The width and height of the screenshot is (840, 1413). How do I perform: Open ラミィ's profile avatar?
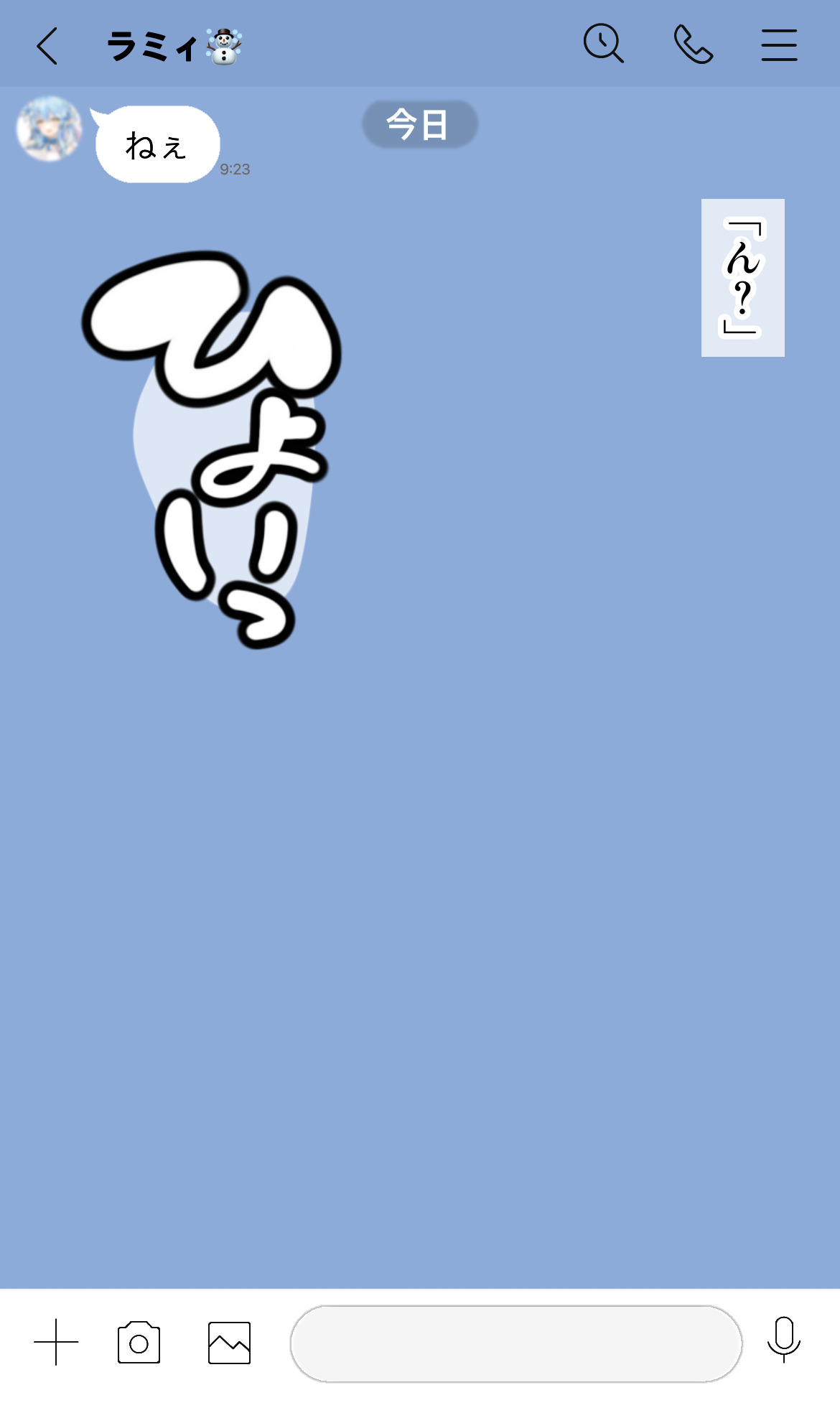pyautogui.click(x=50, y=129)
